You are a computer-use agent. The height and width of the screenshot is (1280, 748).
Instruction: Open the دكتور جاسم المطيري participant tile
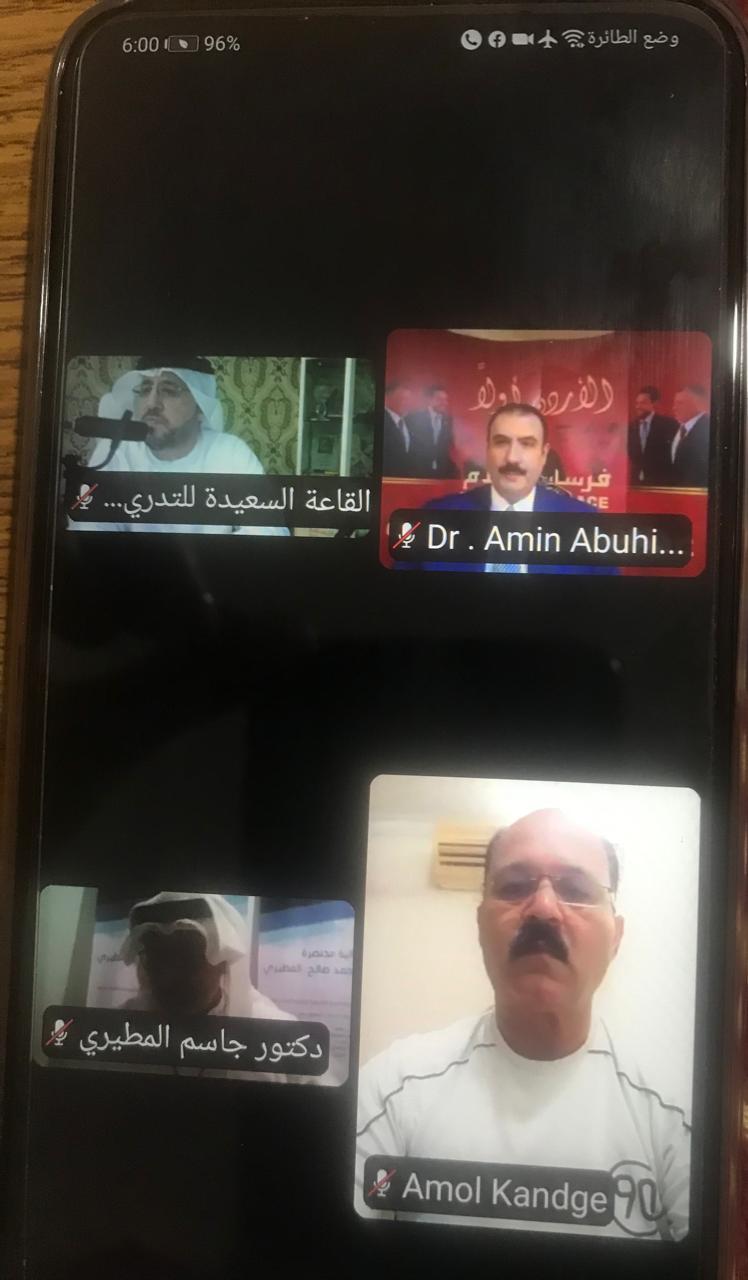point(195,985)
